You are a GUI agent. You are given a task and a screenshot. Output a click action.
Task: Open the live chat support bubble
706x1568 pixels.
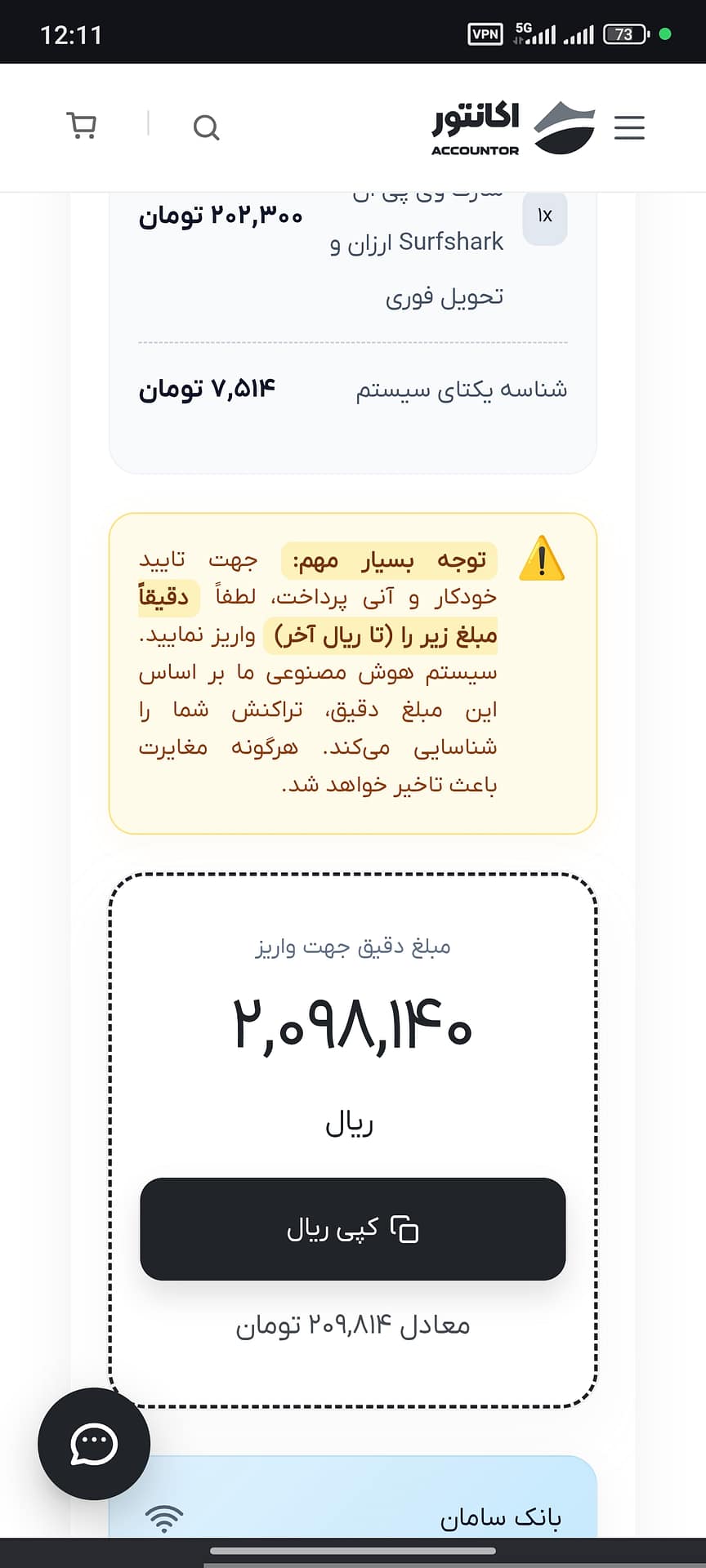tap(94, 1443)
